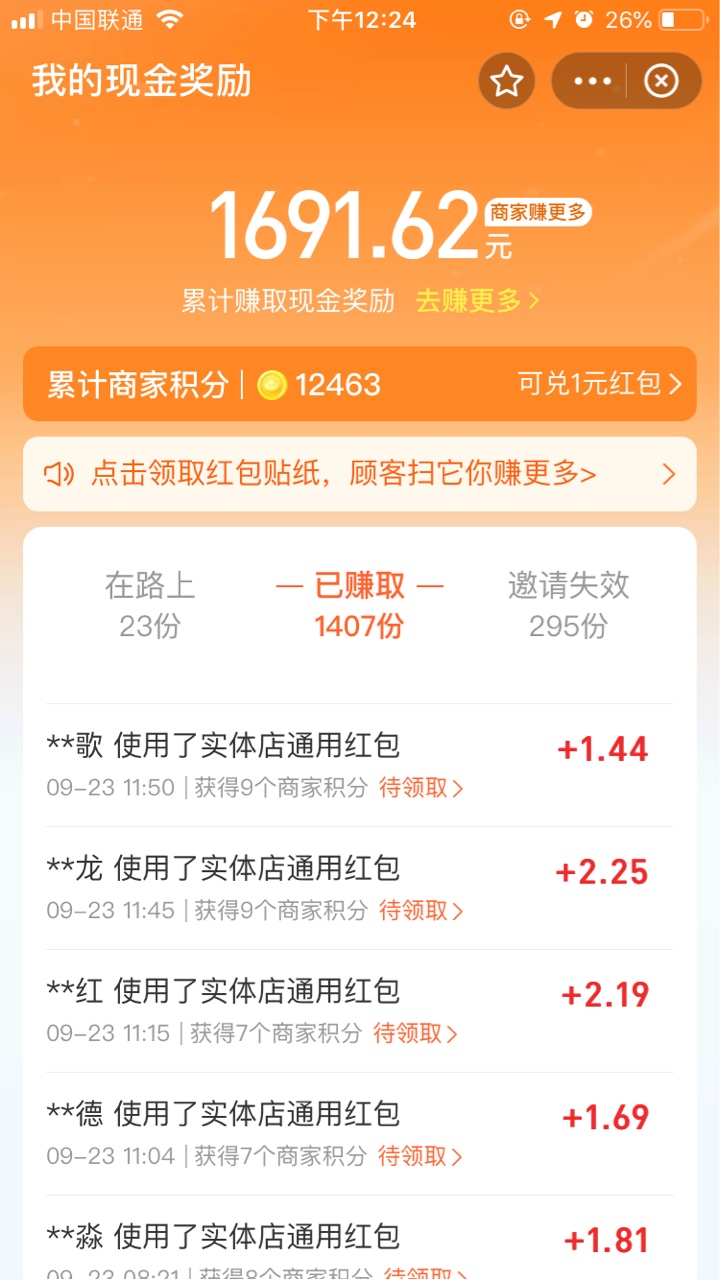Tap the 去赚更多 link

click(478, 300)
